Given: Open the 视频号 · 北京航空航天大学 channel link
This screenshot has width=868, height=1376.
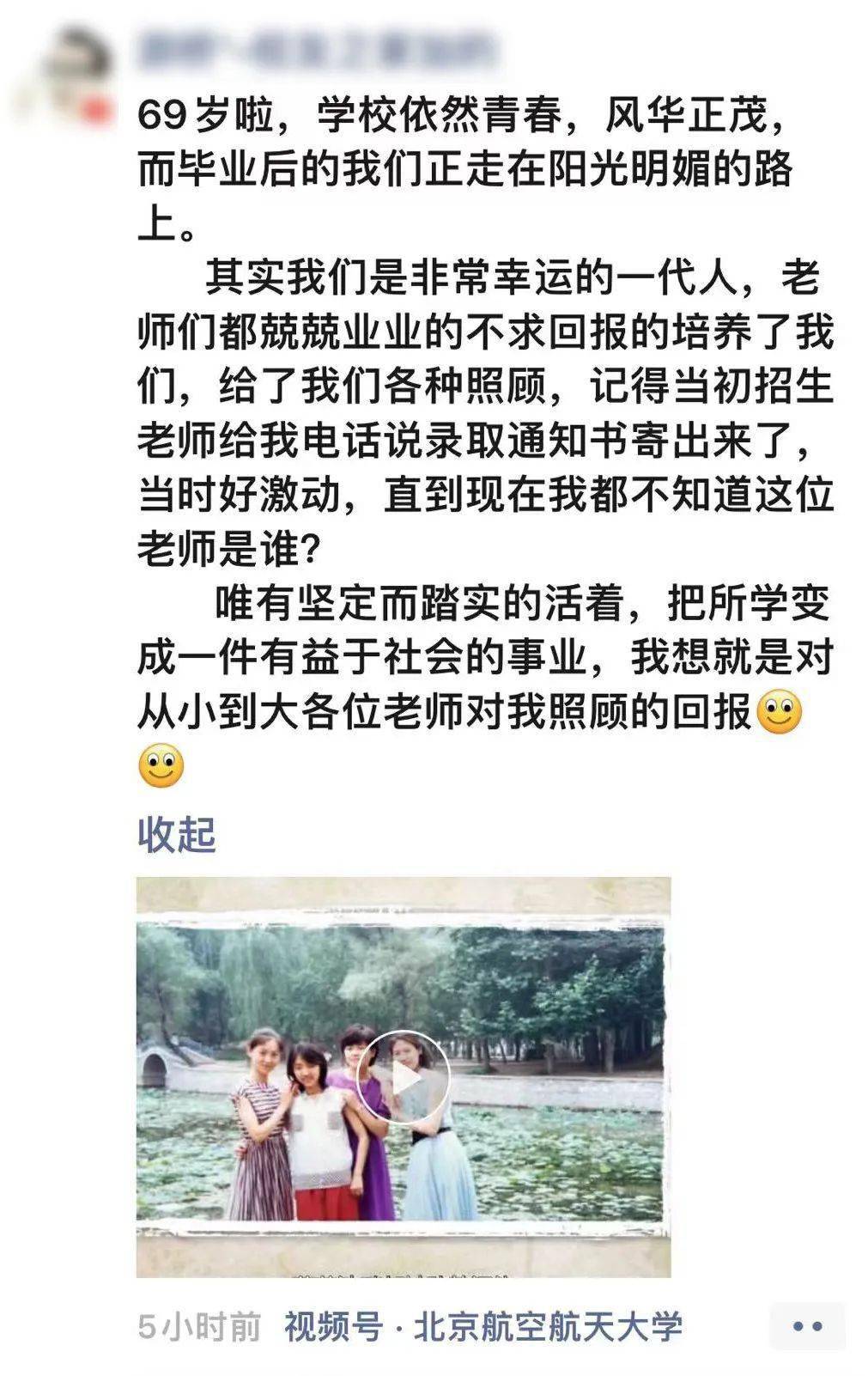Looking at the screenshot, I should click(483, 1327).
